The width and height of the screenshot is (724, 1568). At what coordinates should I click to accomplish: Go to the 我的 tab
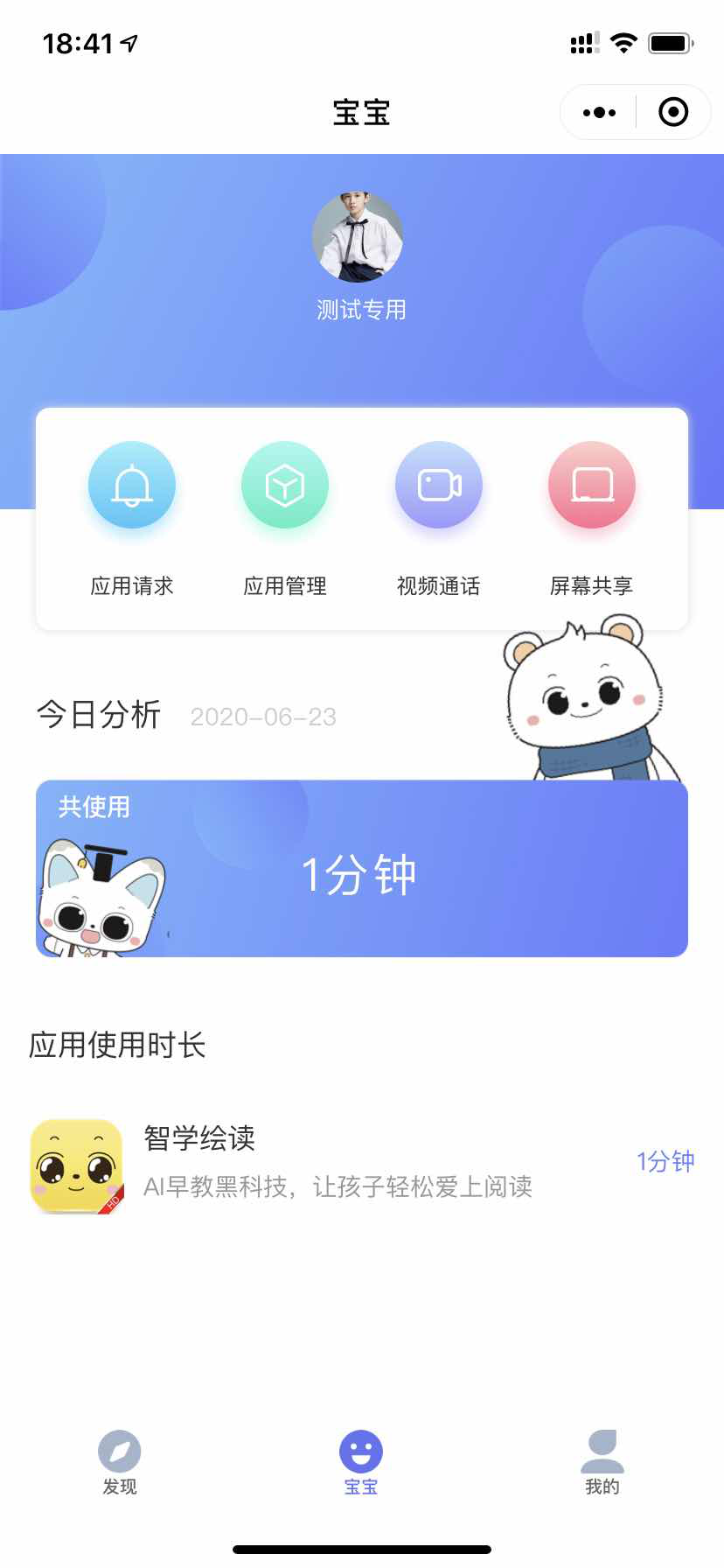point(602,1461)
